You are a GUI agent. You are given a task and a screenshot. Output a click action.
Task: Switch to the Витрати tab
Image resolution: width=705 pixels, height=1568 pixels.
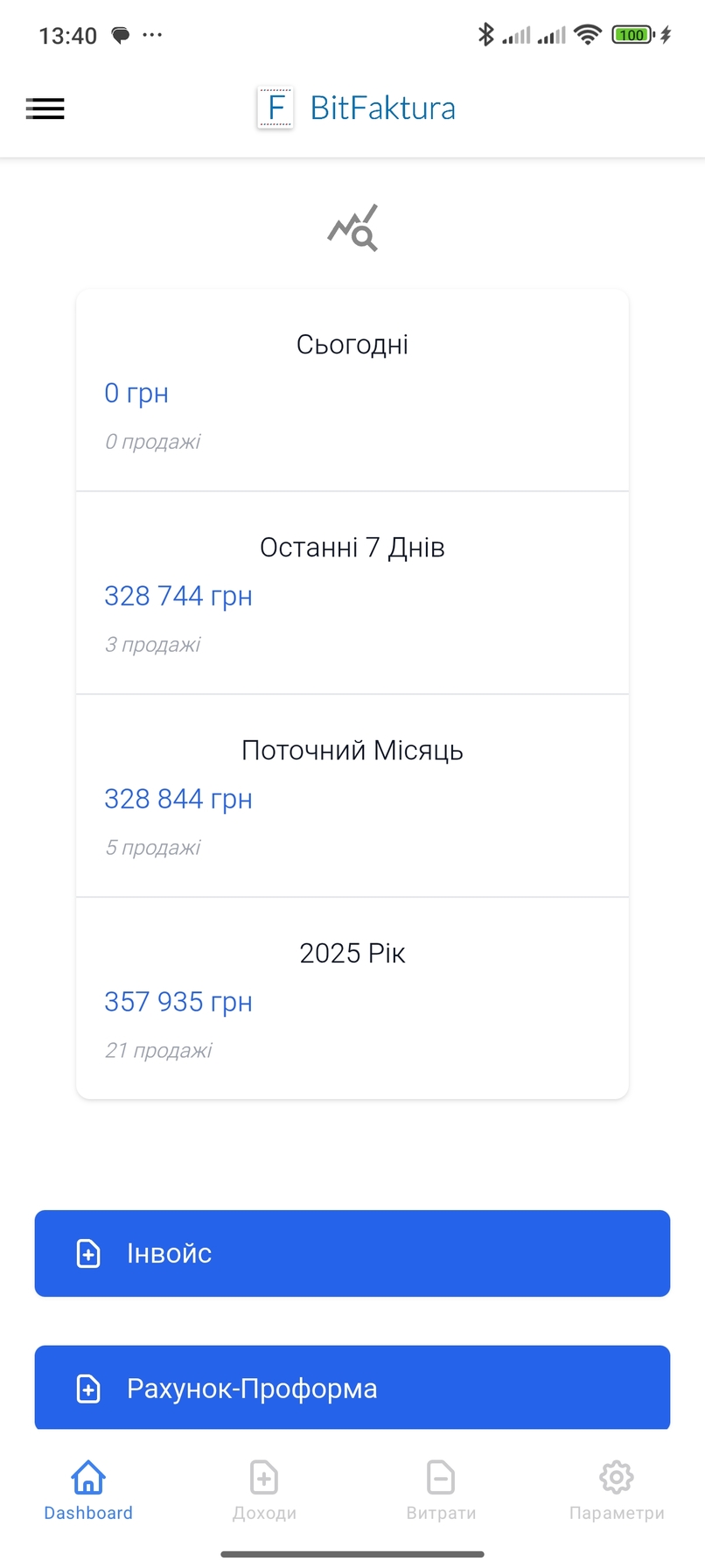(x=441, y=1490)
